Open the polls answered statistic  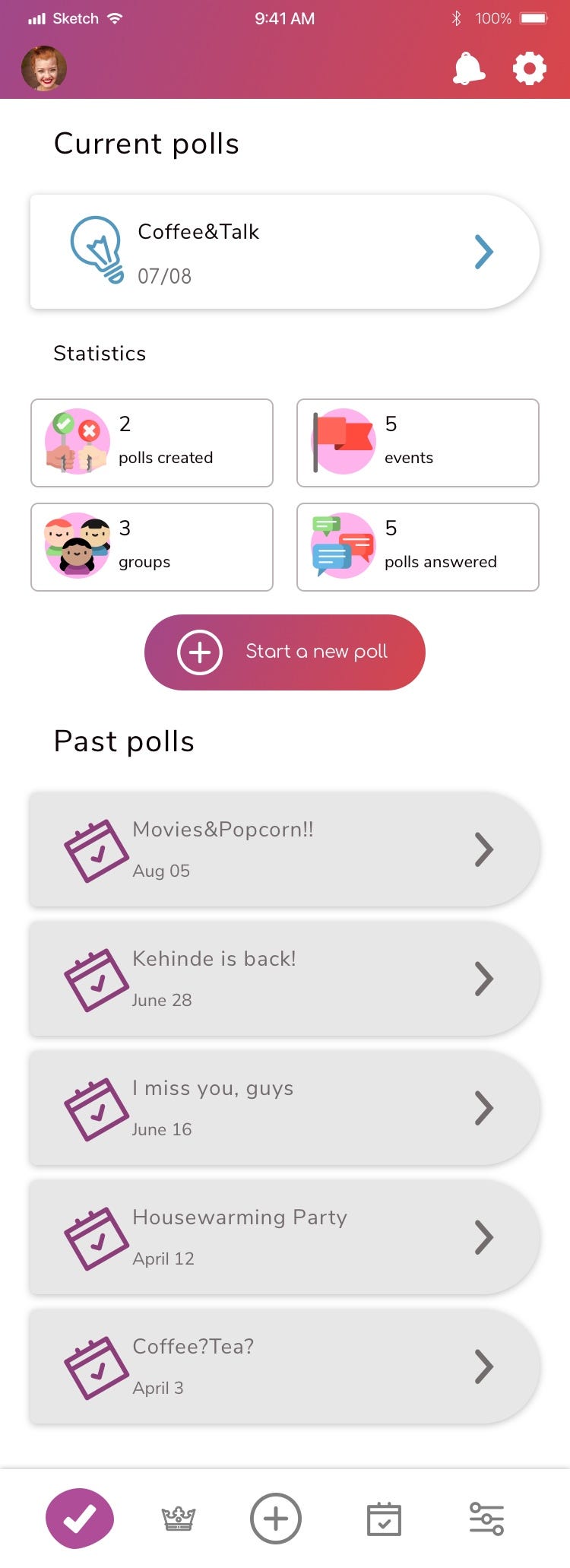tap(417, 547)
